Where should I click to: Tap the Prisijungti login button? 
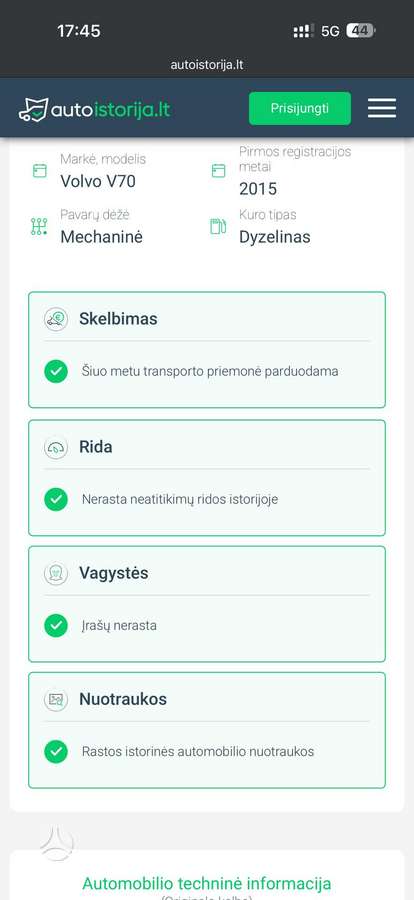(x=300, y=108)
